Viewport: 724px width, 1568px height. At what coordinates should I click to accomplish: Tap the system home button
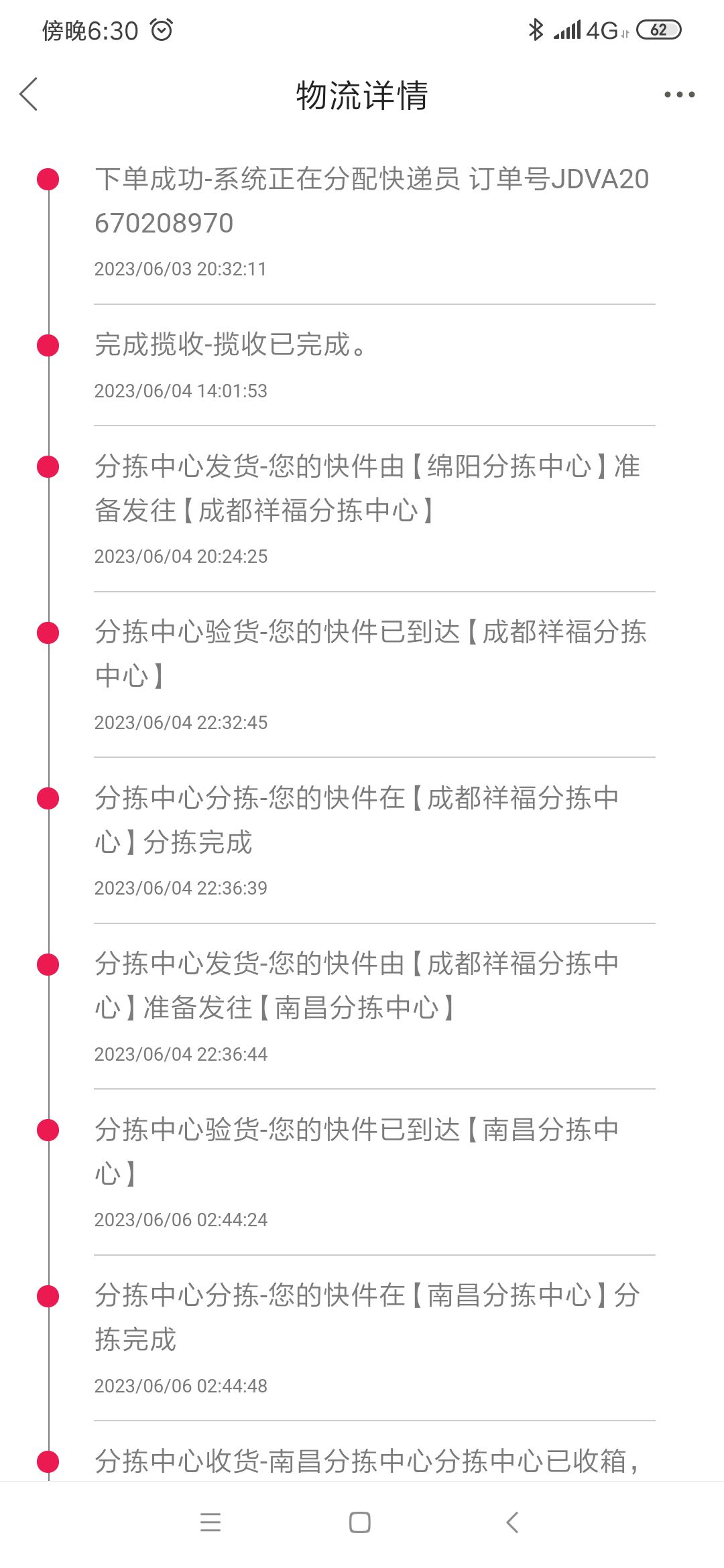(x=360, y=1522)
